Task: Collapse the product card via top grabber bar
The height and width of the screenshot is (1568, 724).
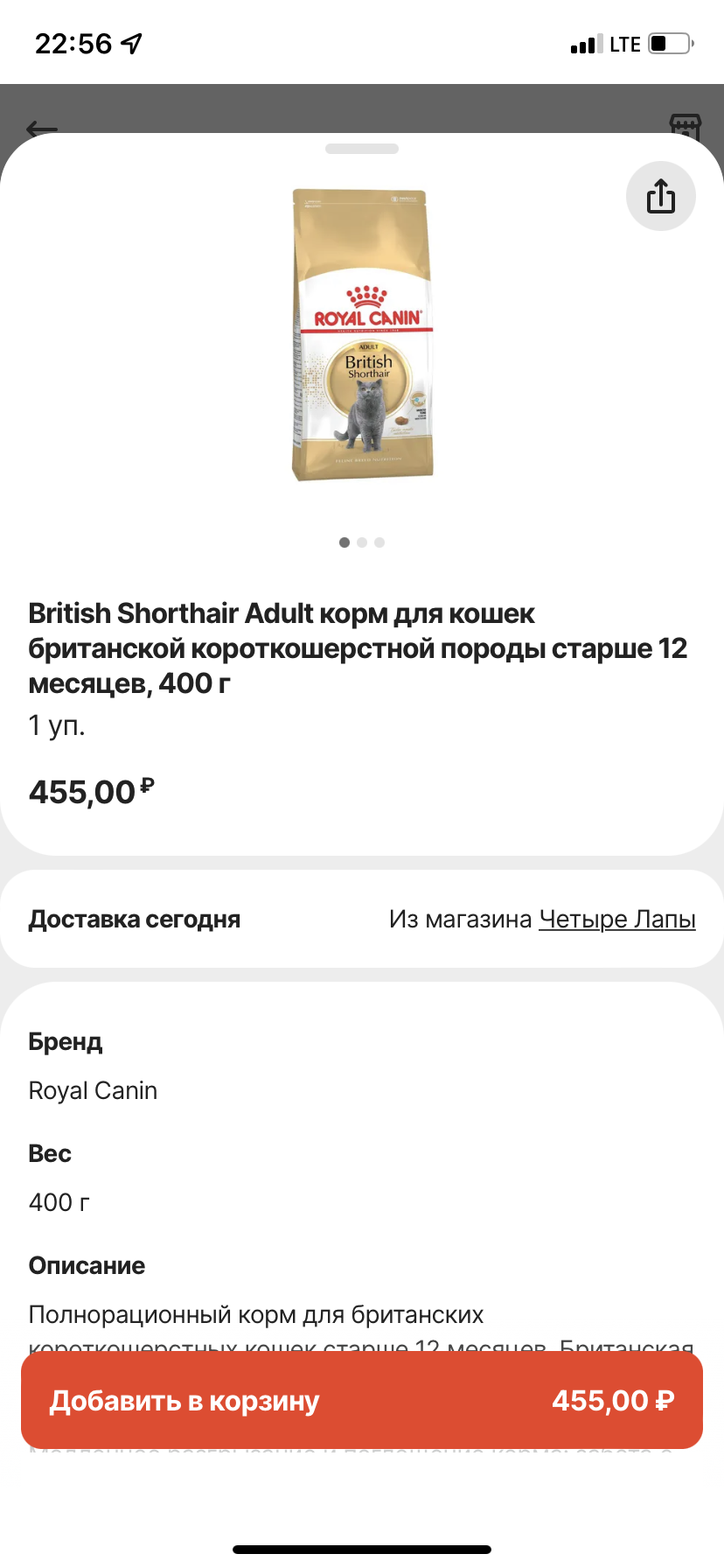Action: coord(362,149)
